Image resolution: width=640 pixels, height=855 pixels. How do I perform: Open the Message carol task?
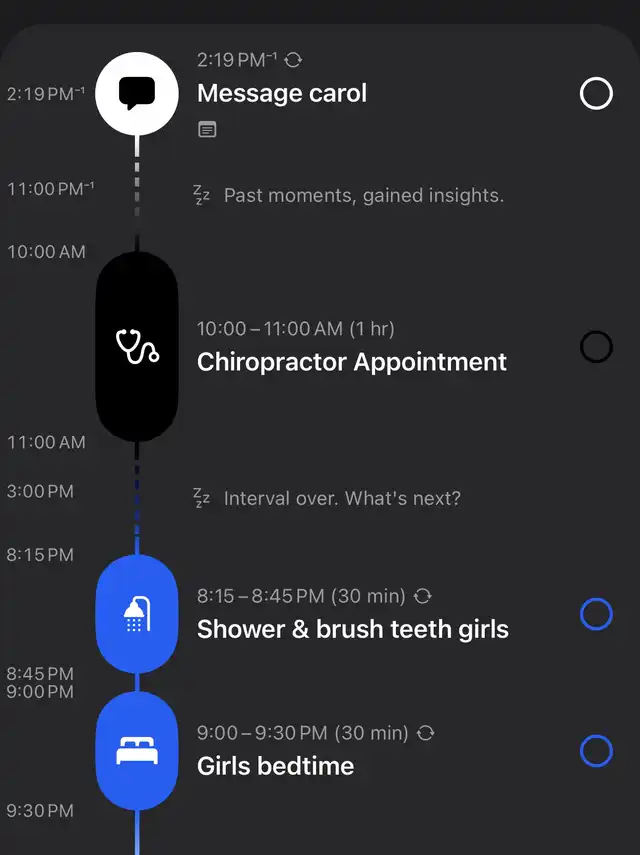click(282, 94)
